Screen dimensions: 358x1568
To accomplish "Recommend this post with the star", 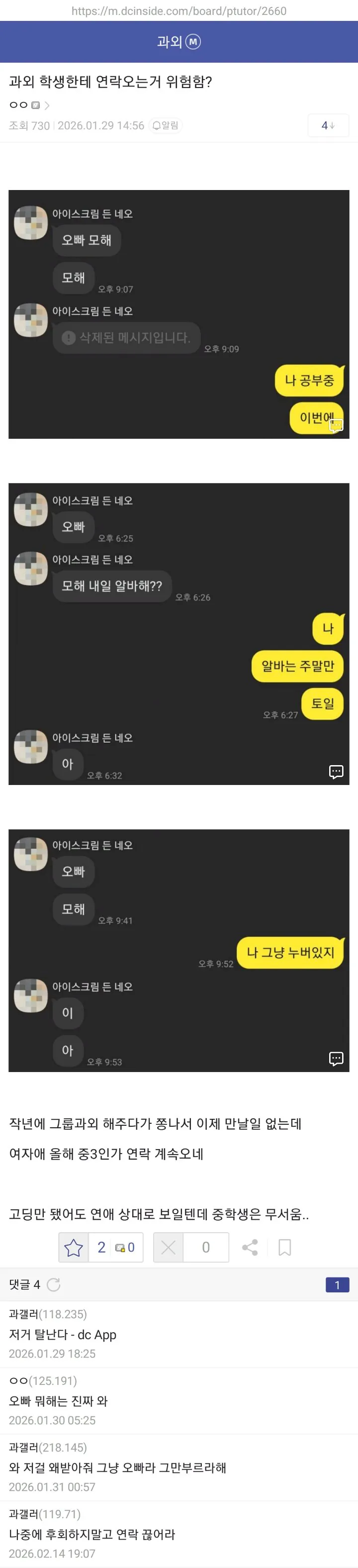I will 74,1247.
